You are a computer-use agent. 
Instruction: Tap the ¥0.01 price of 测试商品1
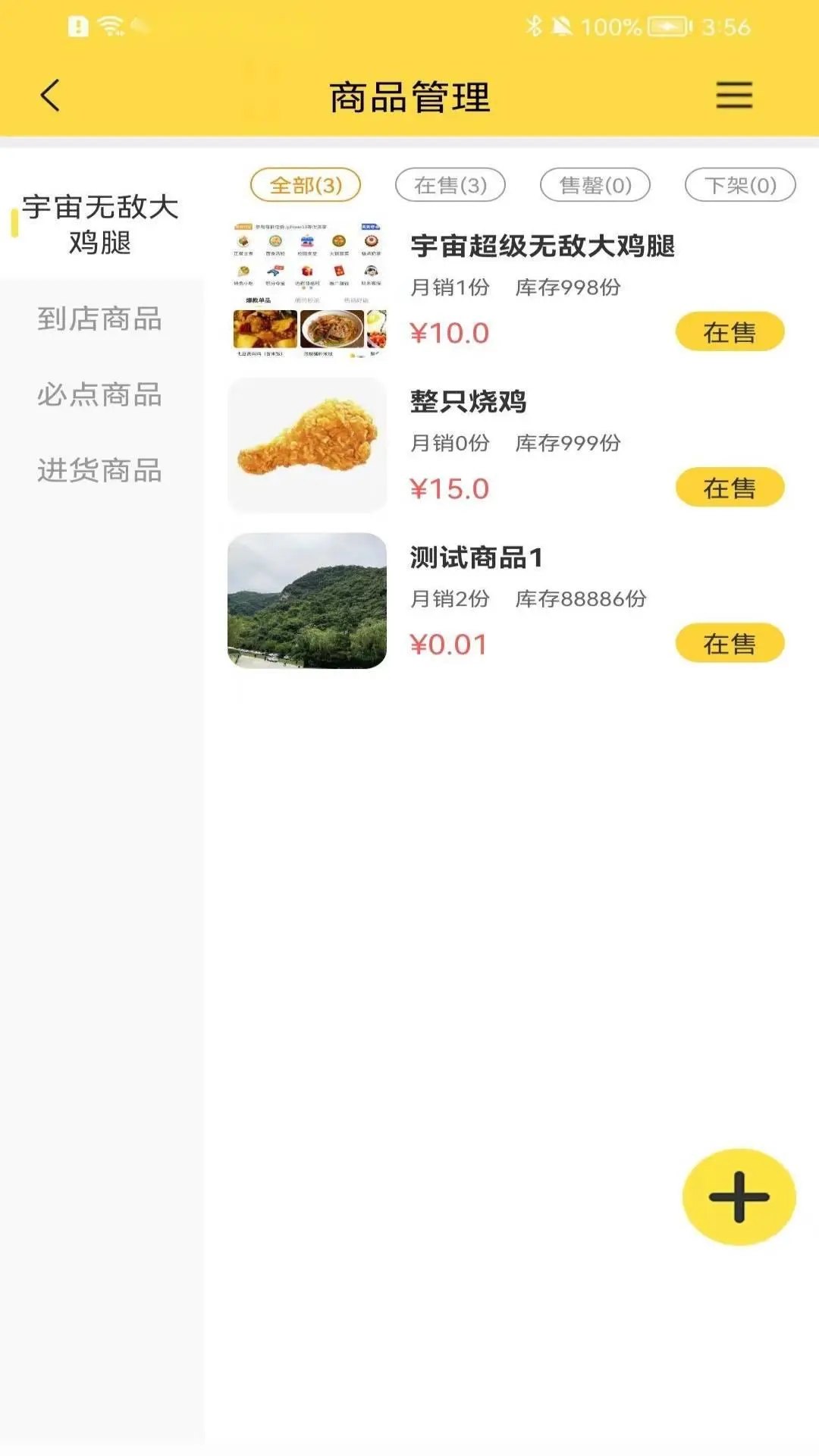pyautogui.click(x=449, y=644)
